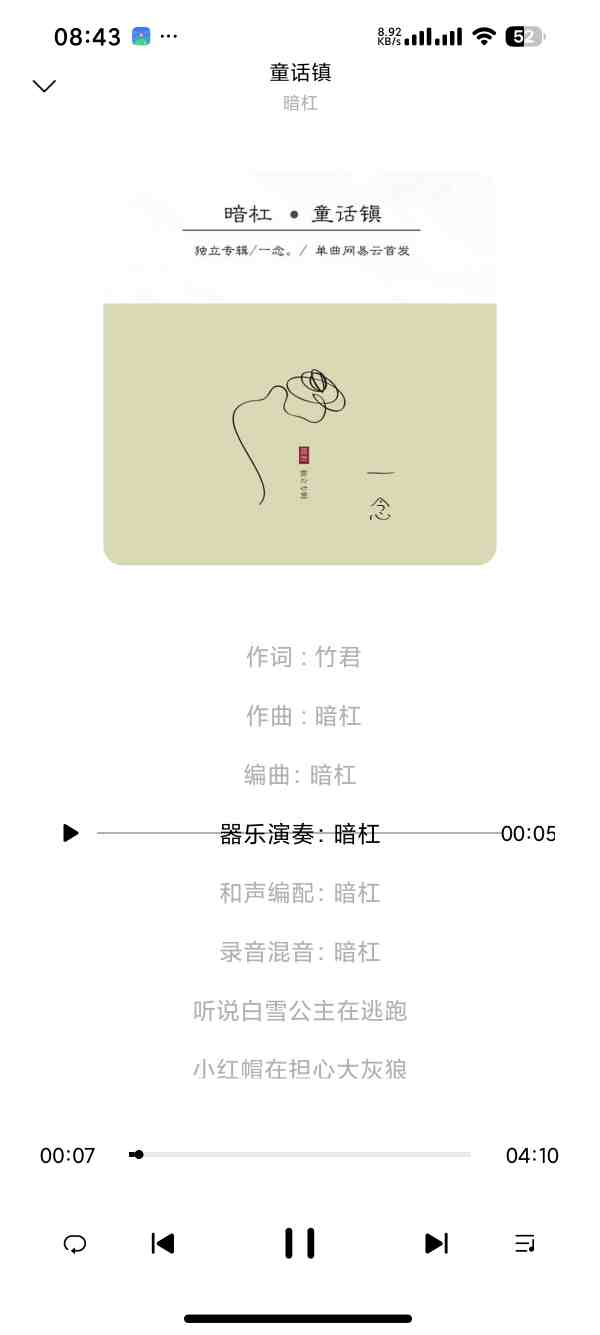
Task: Tap the song progress bar
Action: click(300, 1155)
